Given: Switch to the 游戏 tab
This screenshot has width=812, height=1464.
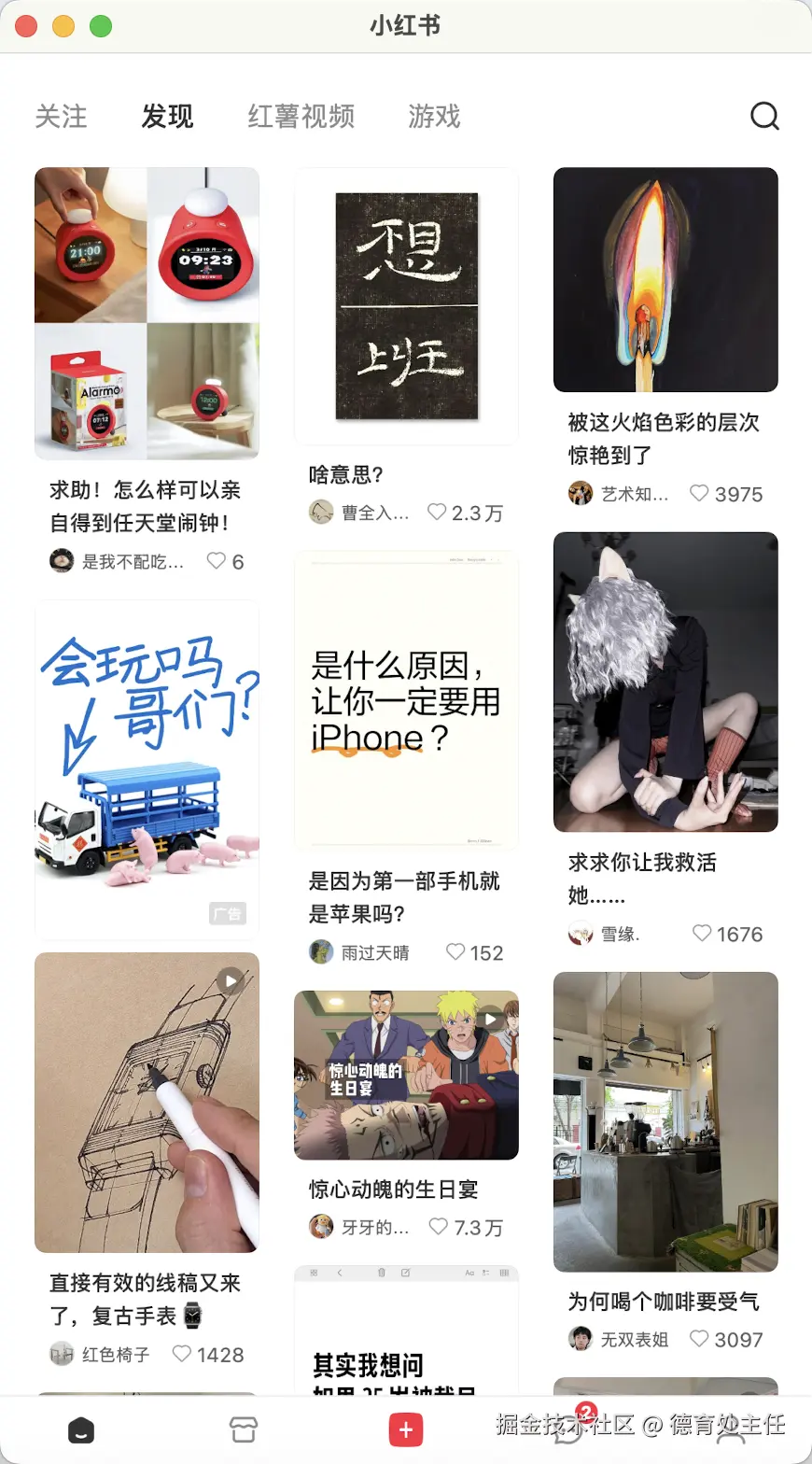Looking at the screenshot, I should (x=434, y=117).
